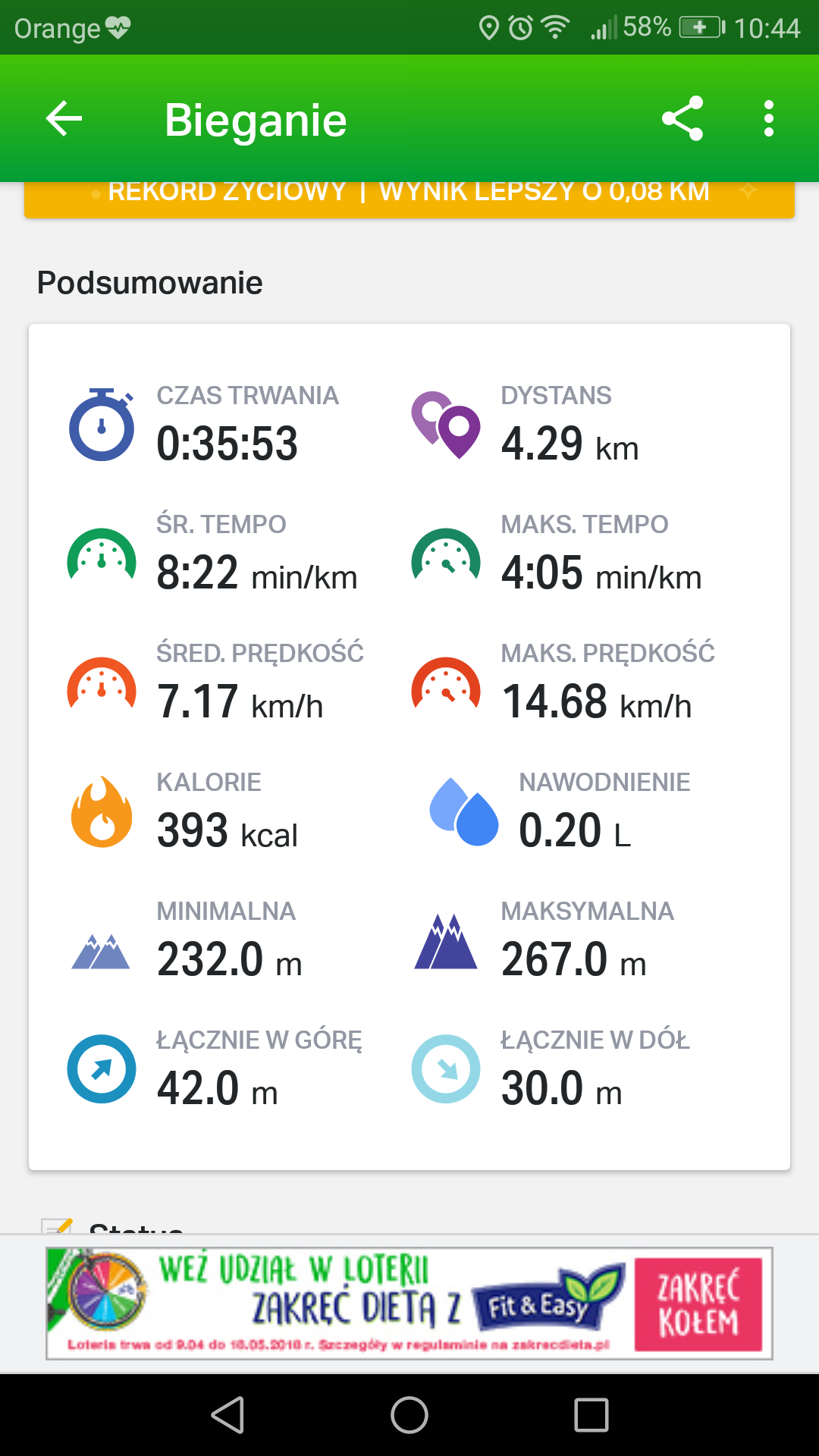Tap the Zakręć Kołem lottery ad banner

click(409, 1304)
